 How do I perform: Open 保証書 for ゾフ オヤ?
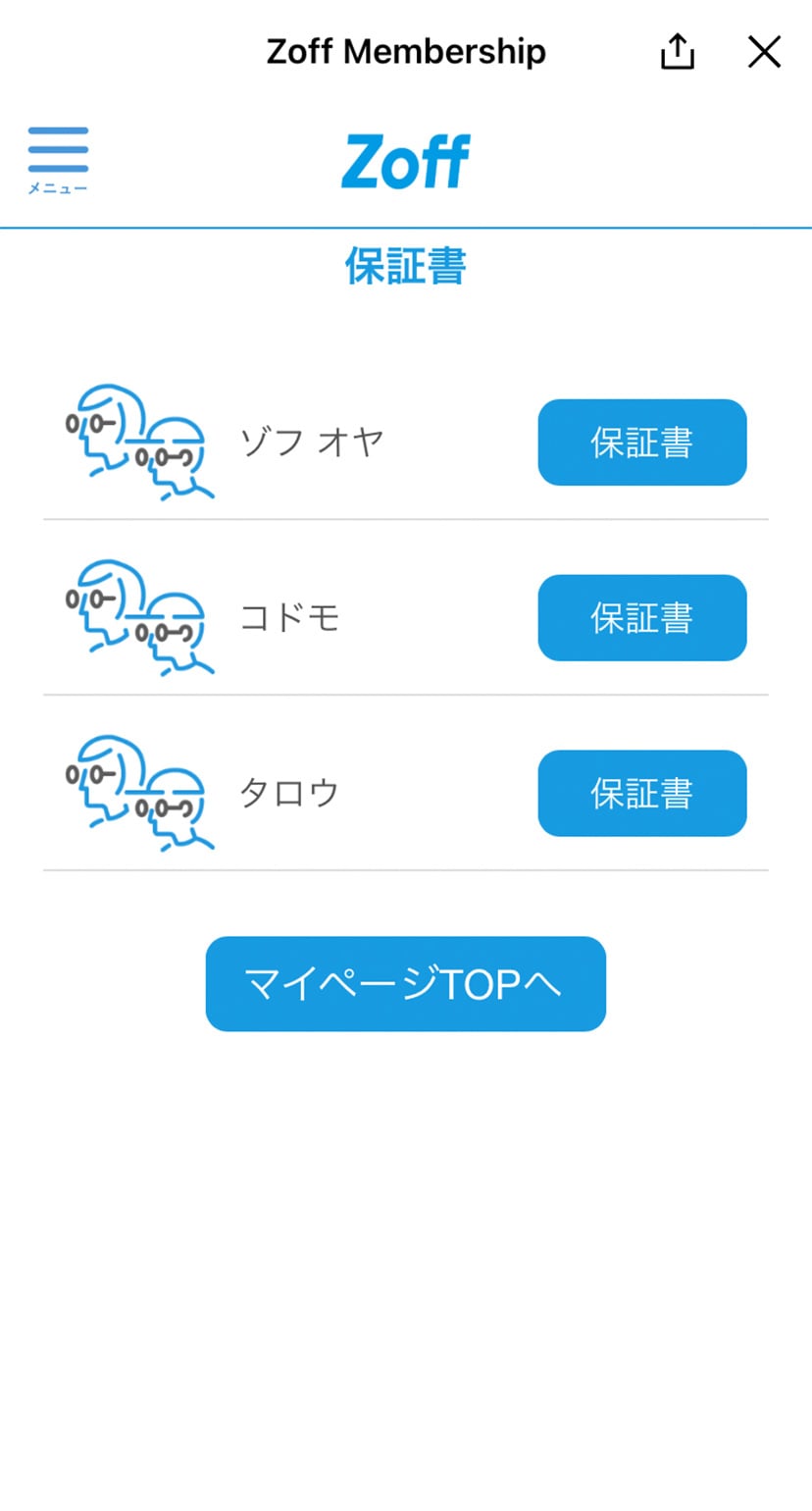pyautogui.click(x=642, y=443)
